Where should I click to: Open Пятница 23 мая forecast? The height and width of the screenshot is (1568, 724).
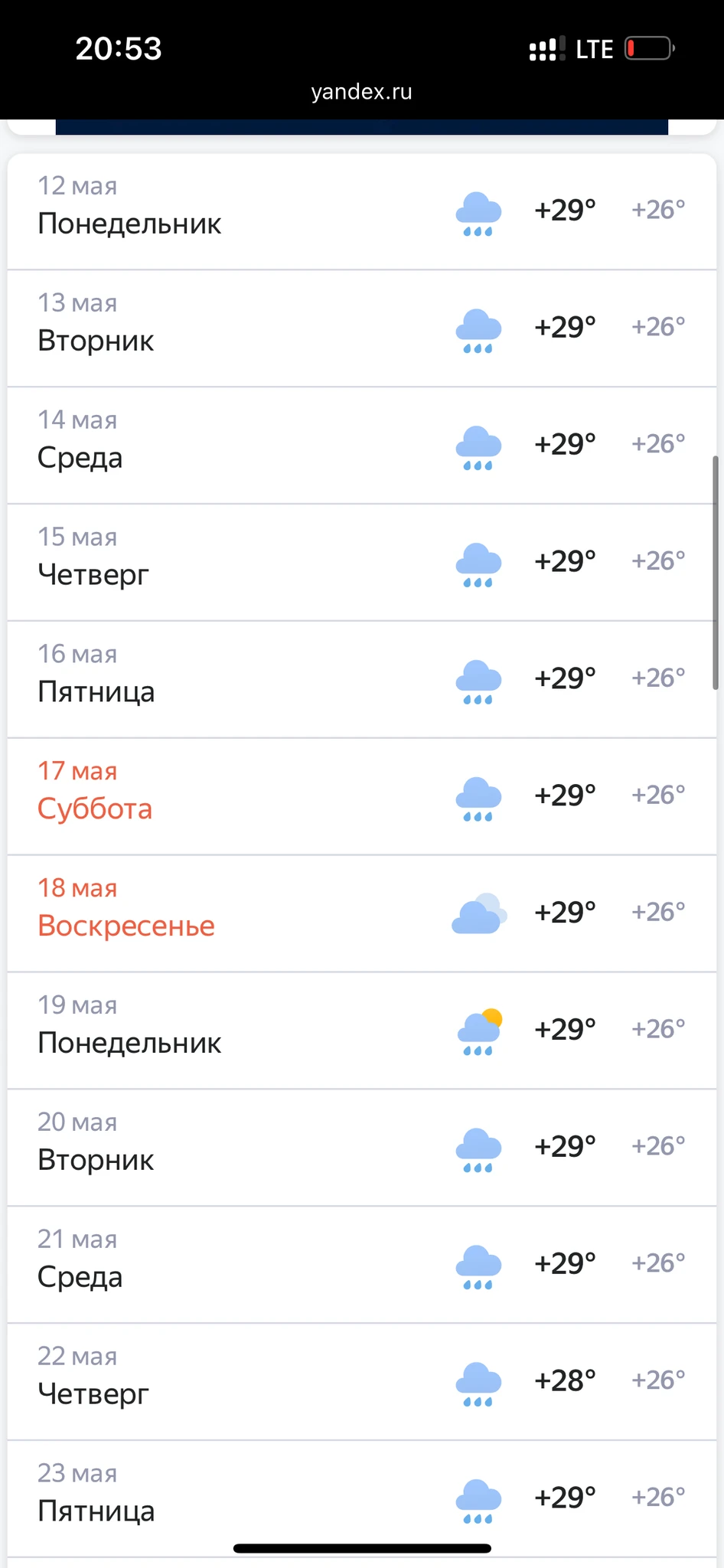[361, 1497]
